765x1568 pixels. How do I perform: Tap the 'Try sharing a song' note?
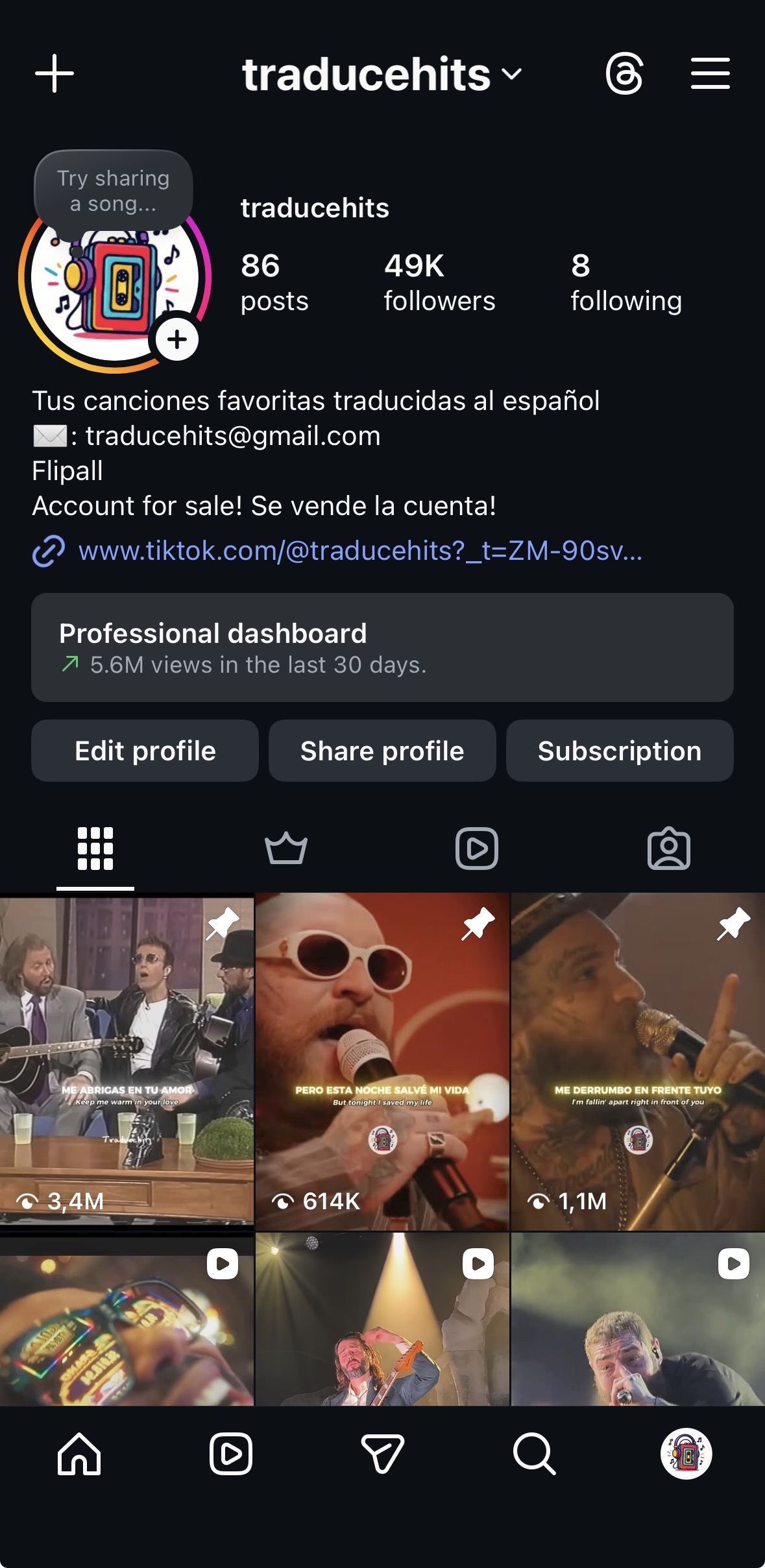[x=114, y=191]
